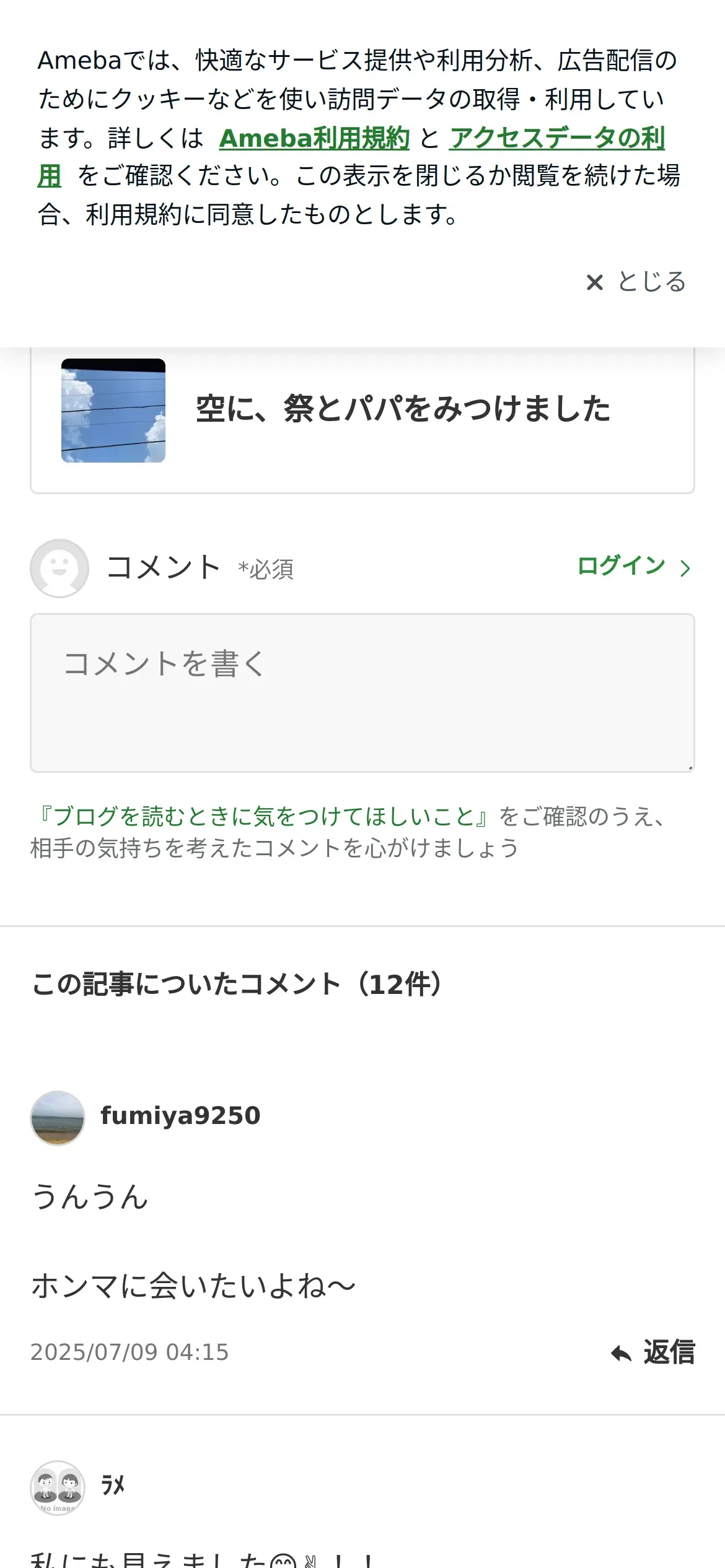The width and height of the screenshot is (725, 1568).
Task: Open fumiya9250's profile
Action: pos(180,1115)
